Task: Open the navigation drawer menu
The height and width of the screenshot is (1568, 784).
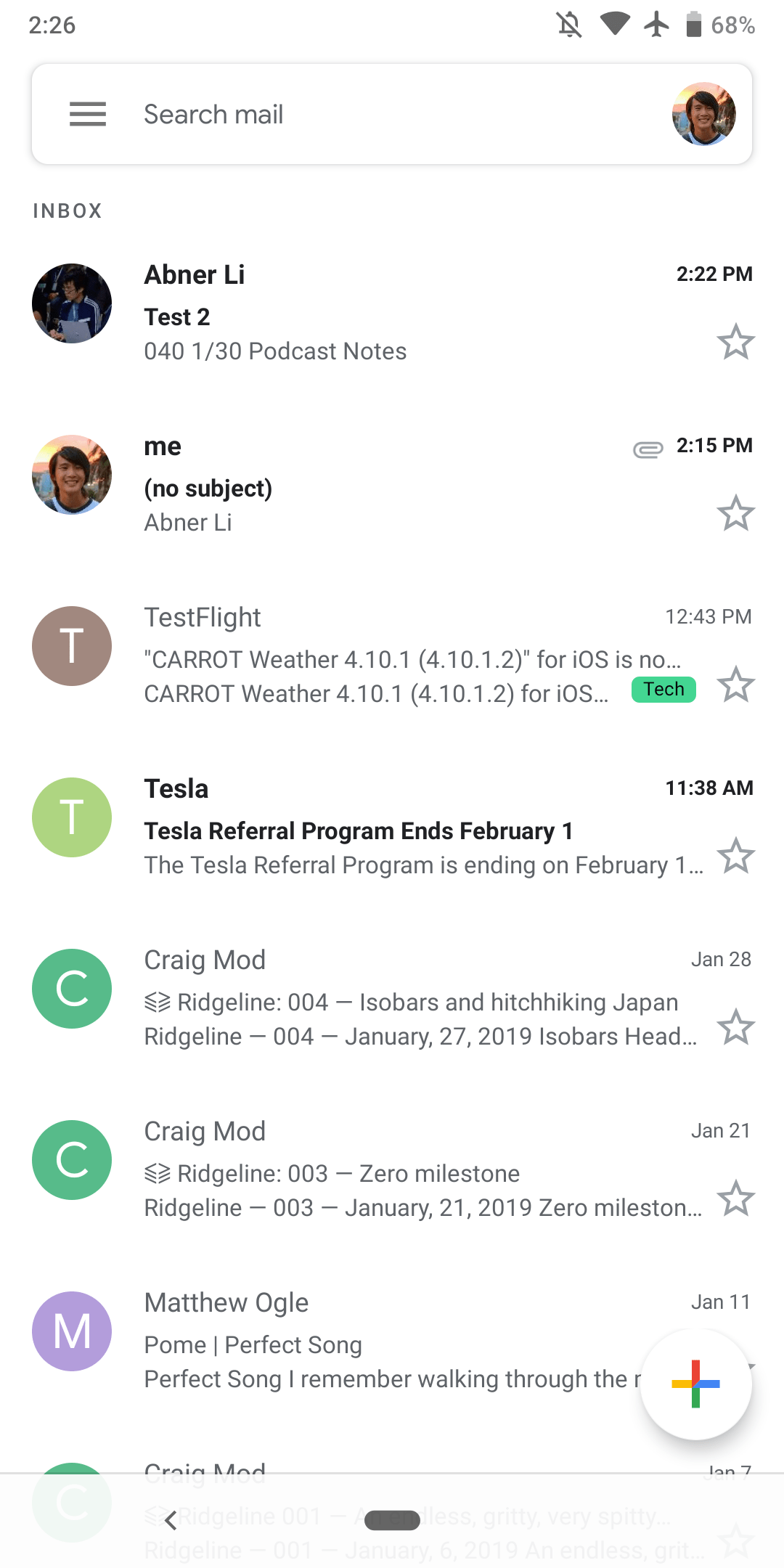Action: [x=87, y=114]
